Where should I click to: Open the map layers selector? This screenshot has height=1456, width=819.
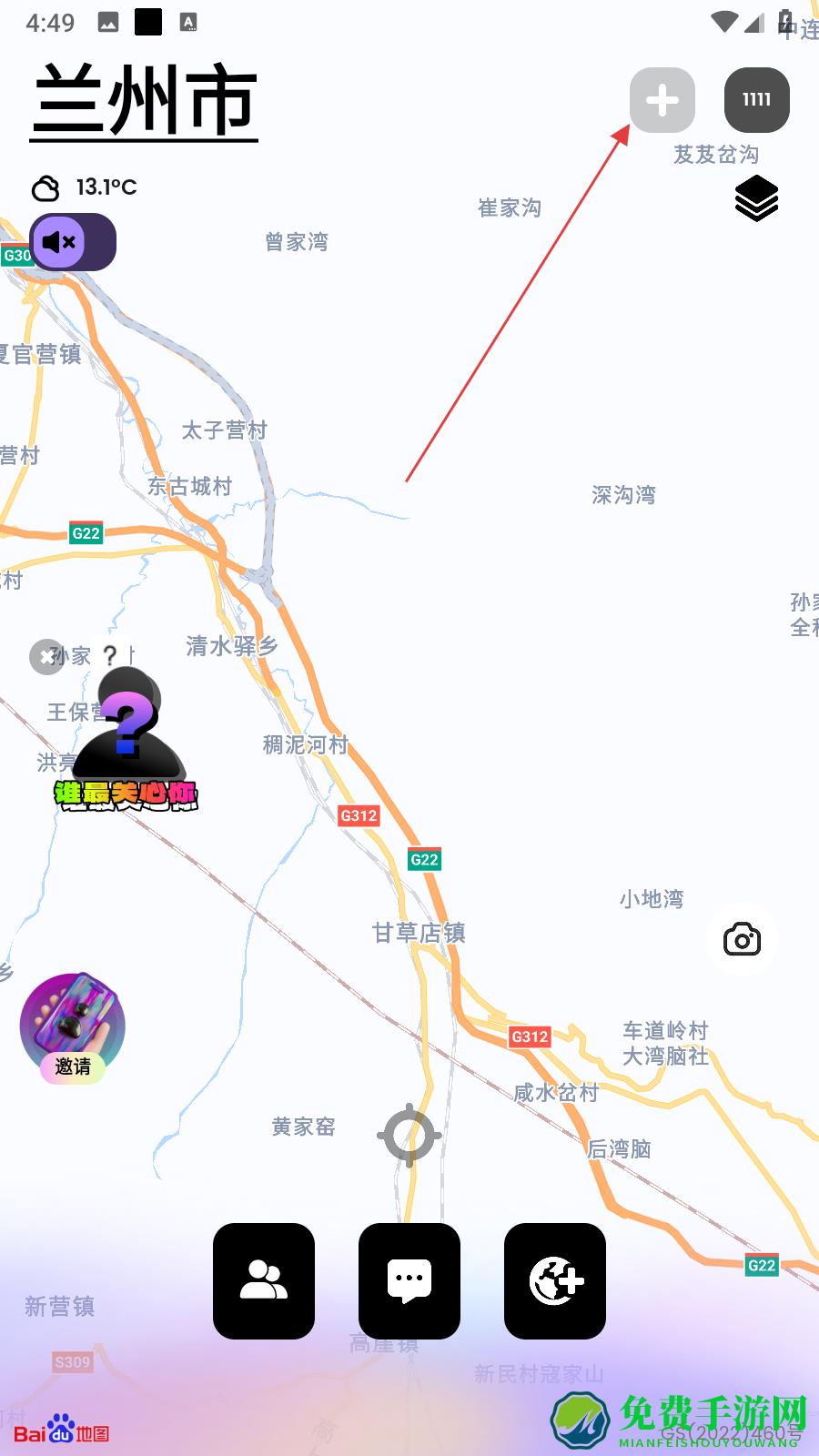(756, 198)
